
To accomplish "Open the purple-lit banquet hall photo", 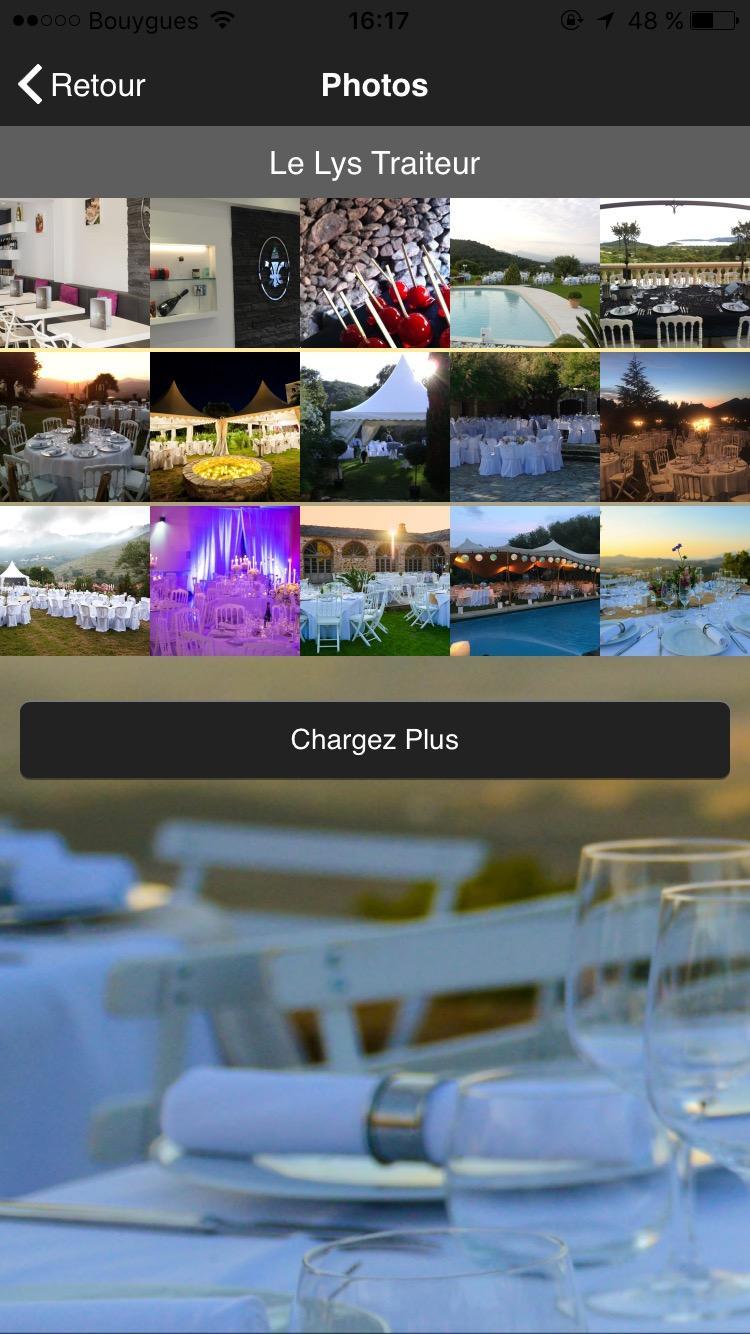I will [225, 580].
